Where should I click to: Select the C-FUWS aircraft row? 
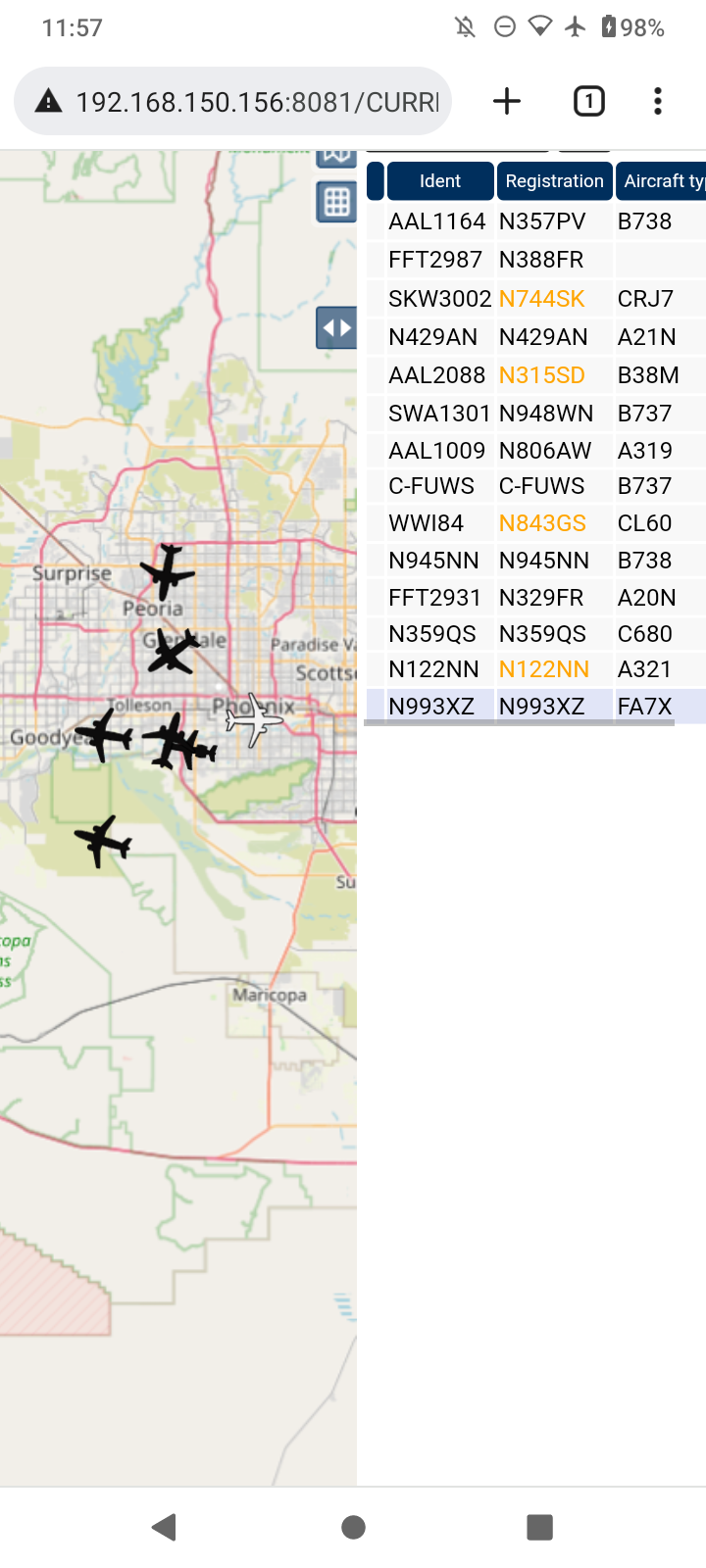click(536, 486)
